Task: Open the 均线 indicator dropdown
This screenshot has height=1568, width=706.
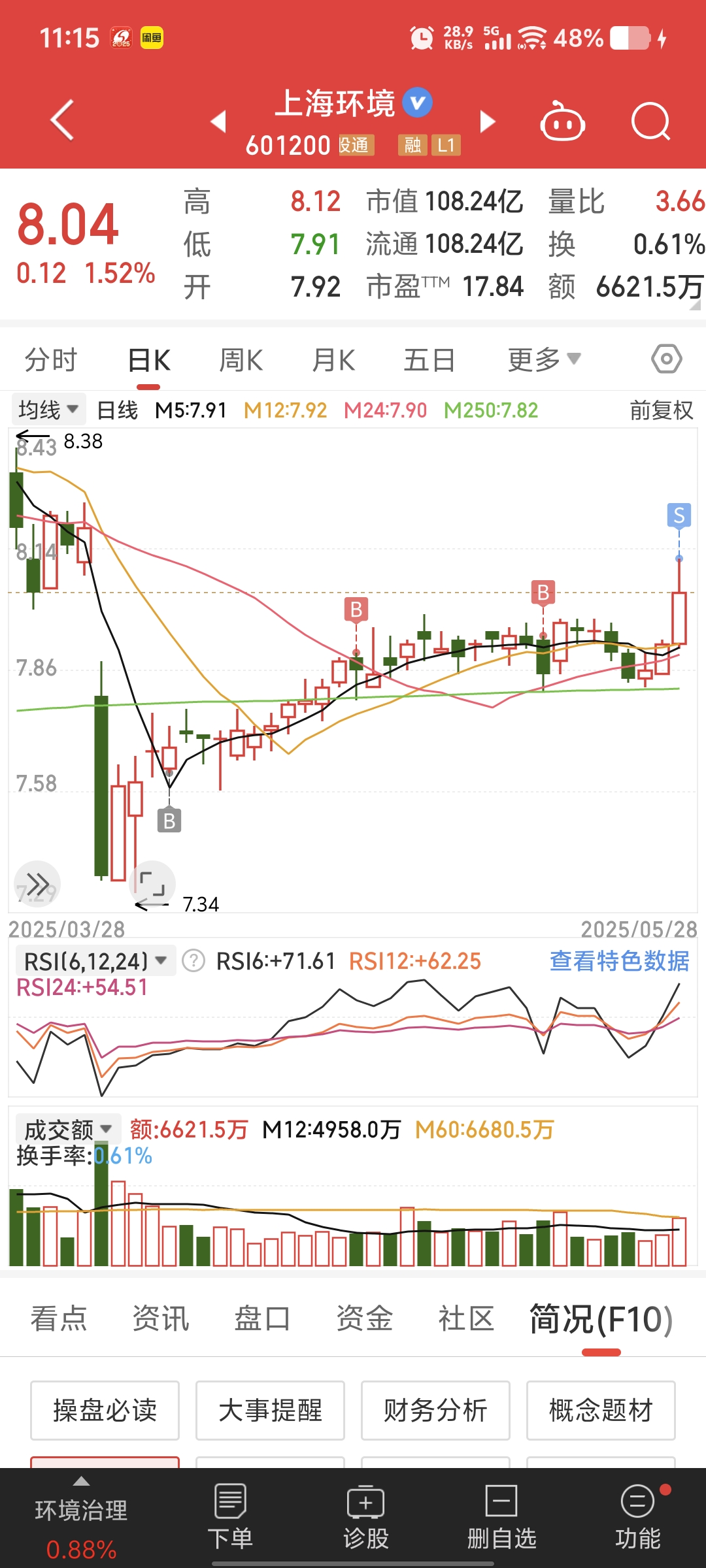Action: point(48,410)
